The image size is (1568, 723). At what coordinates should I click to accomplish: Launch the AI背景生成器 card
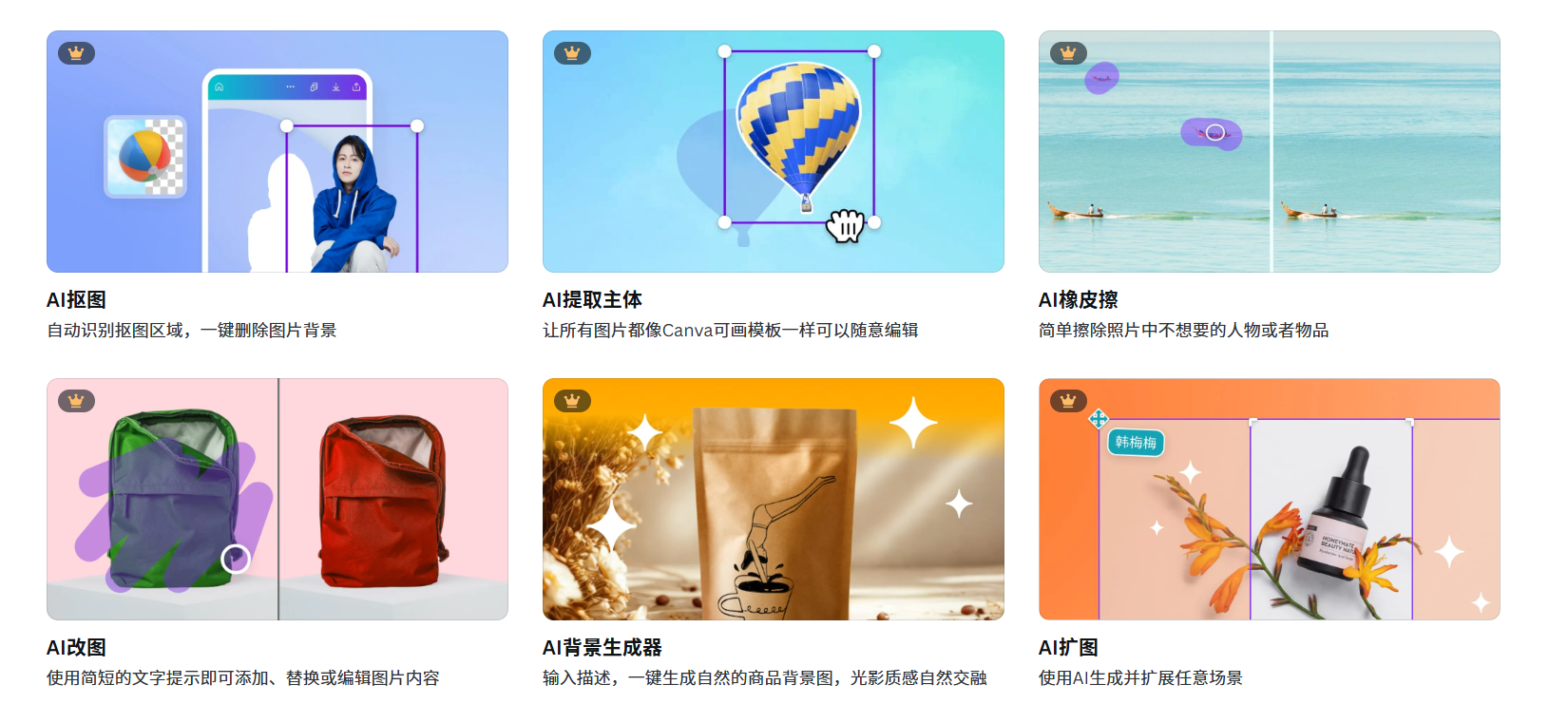coord(773,499)
